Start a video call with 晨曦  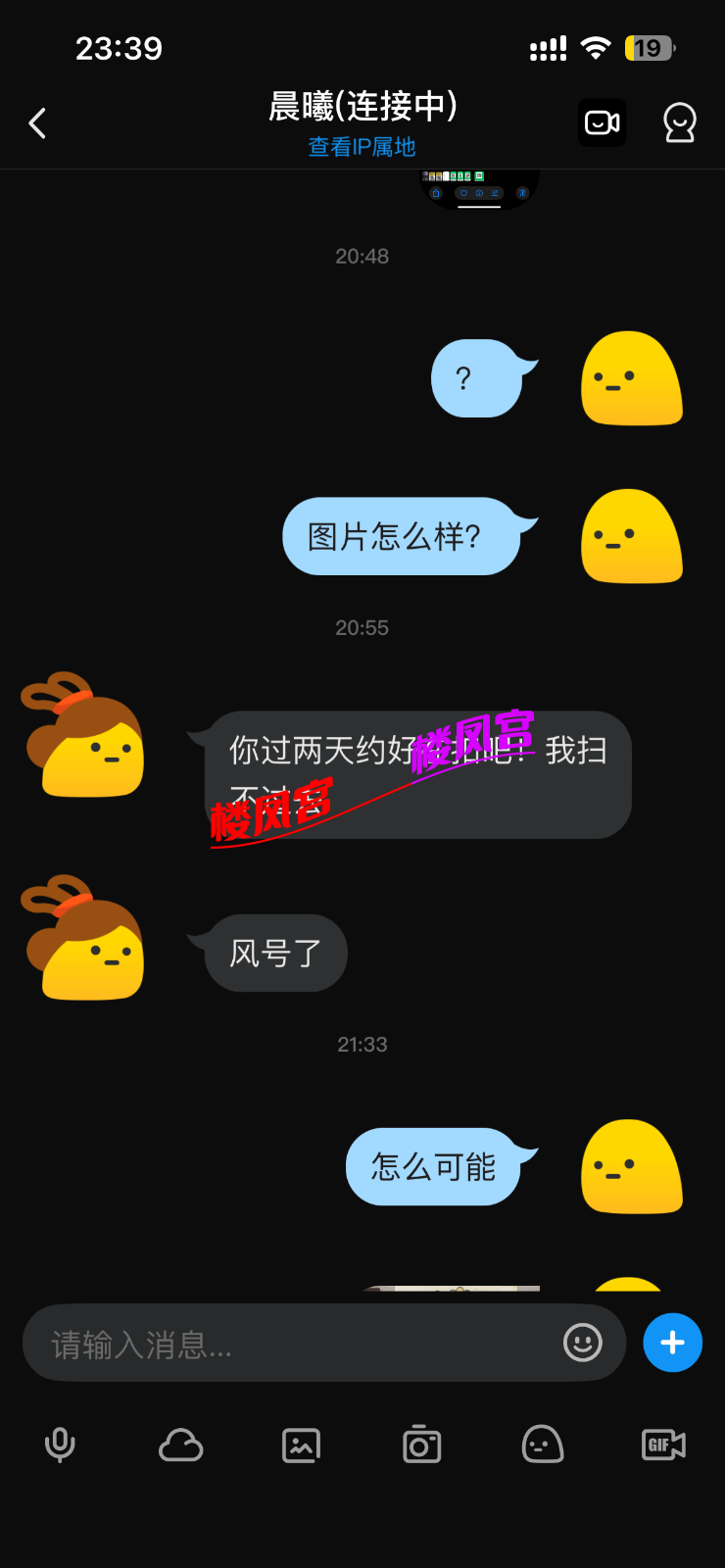pos(602,122)
